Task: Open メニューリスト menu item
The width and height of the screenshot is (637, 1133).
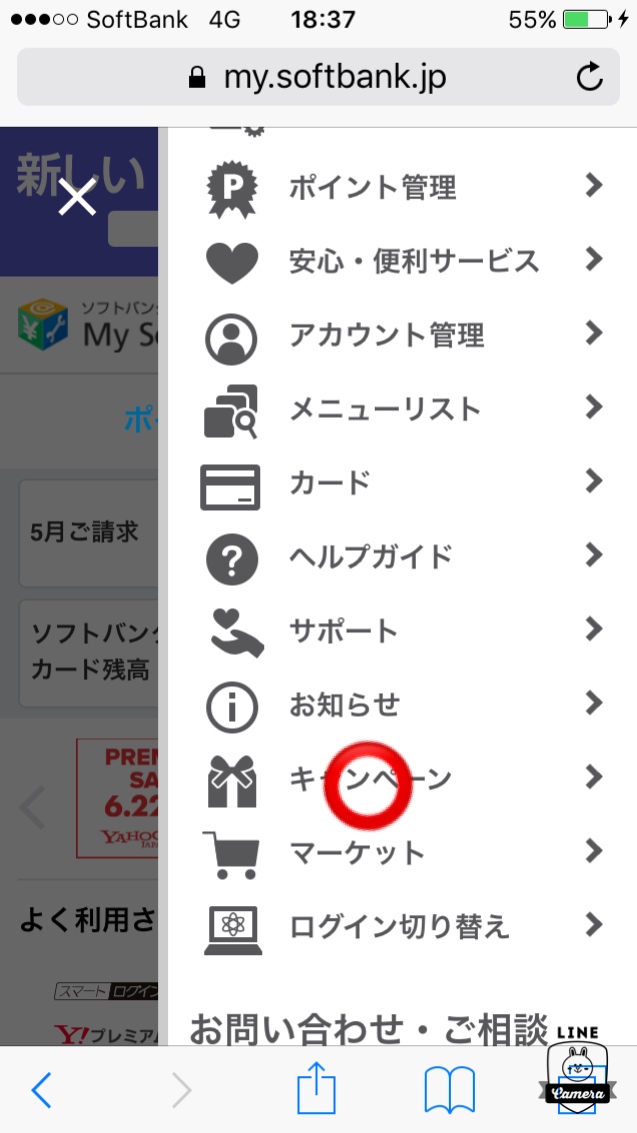Action: coord(400,409)
